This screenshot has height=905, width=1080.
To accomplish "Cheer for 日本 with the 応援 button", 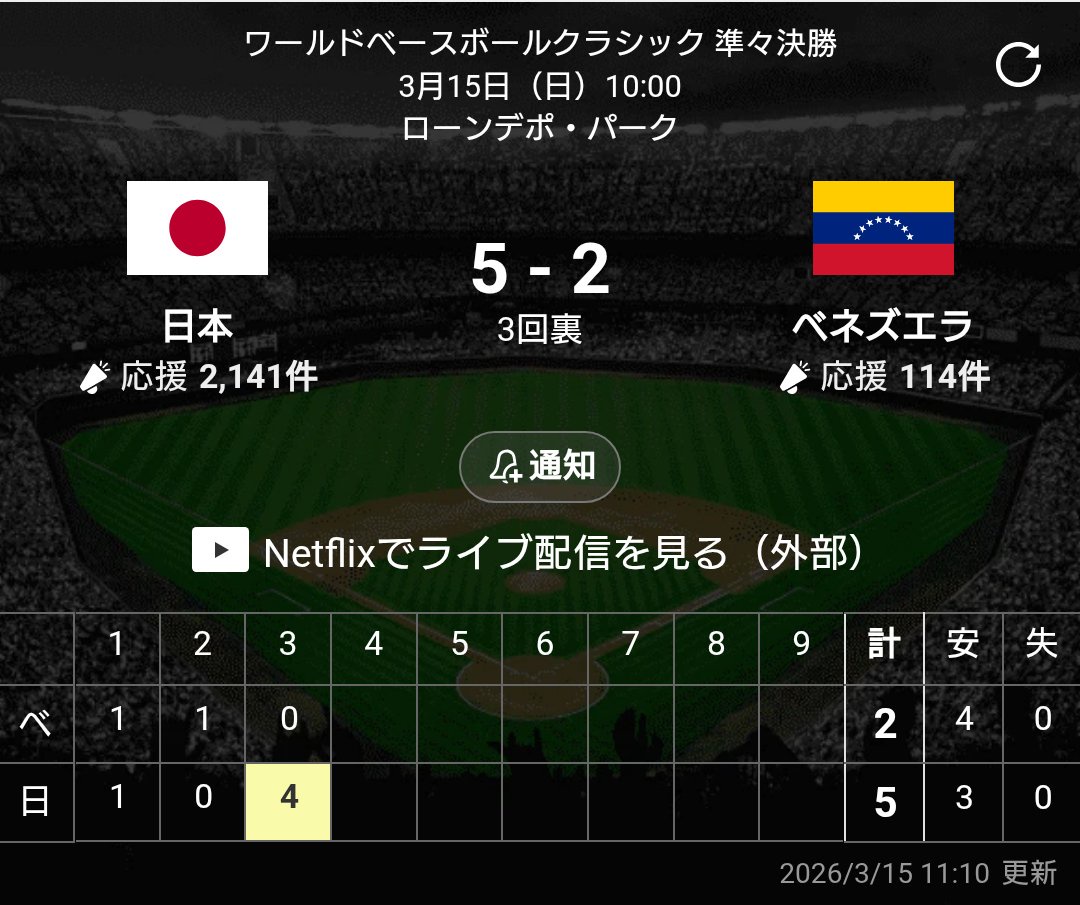I will [x=198, y=377].
